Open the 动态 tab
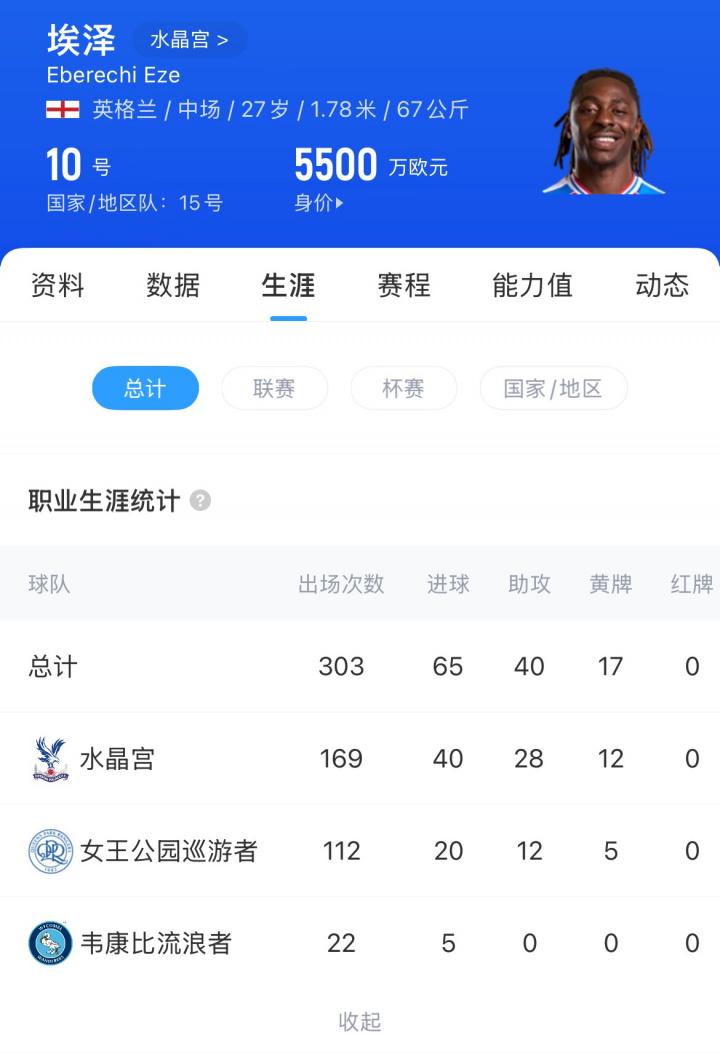 (x=662, y=286)
